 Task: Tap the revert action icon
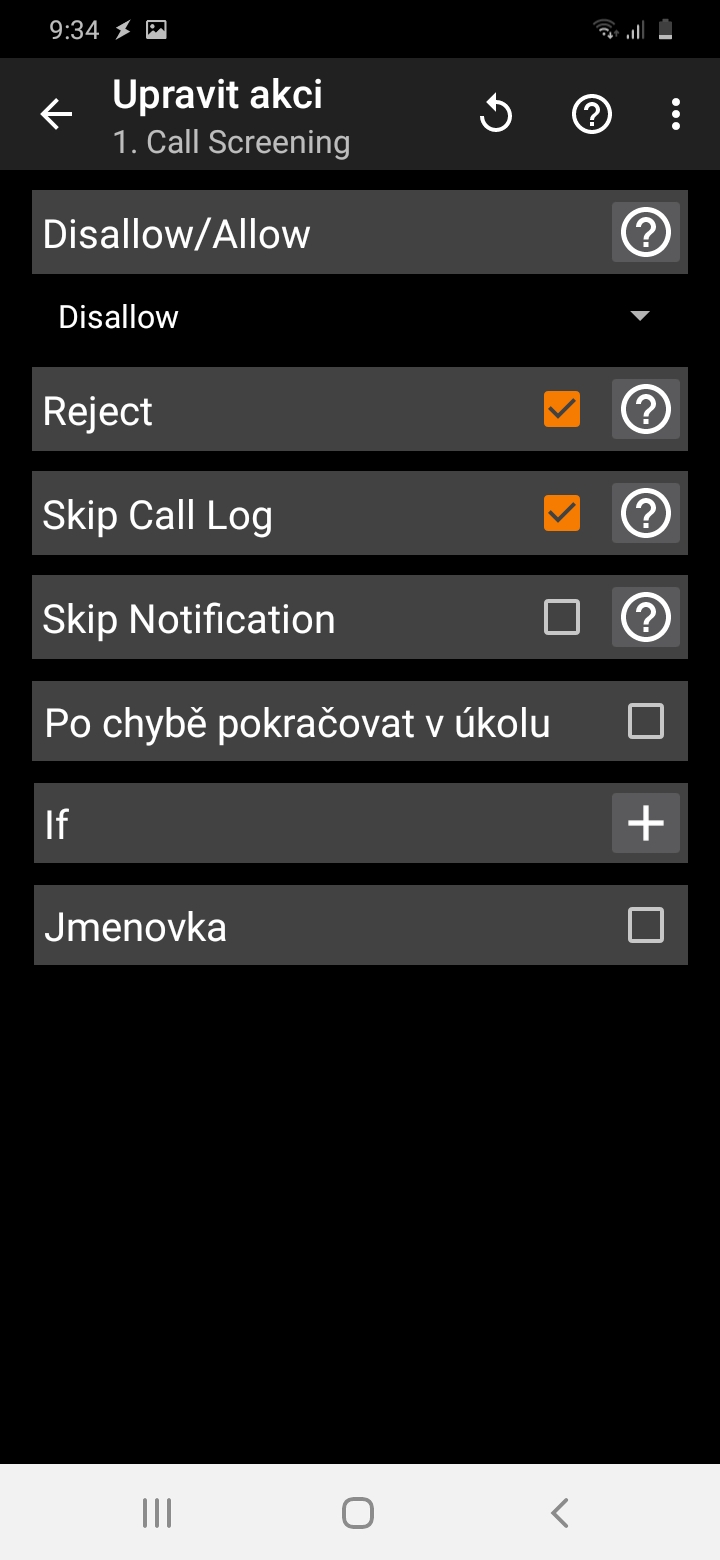(x=495, y=115)
